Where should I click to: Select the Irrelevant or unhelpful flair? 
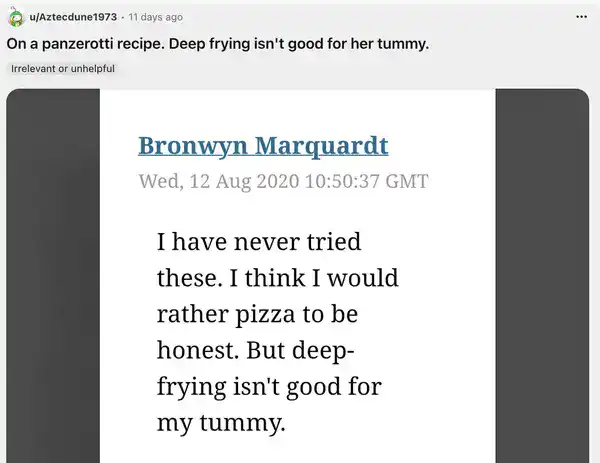pos(63,68)
